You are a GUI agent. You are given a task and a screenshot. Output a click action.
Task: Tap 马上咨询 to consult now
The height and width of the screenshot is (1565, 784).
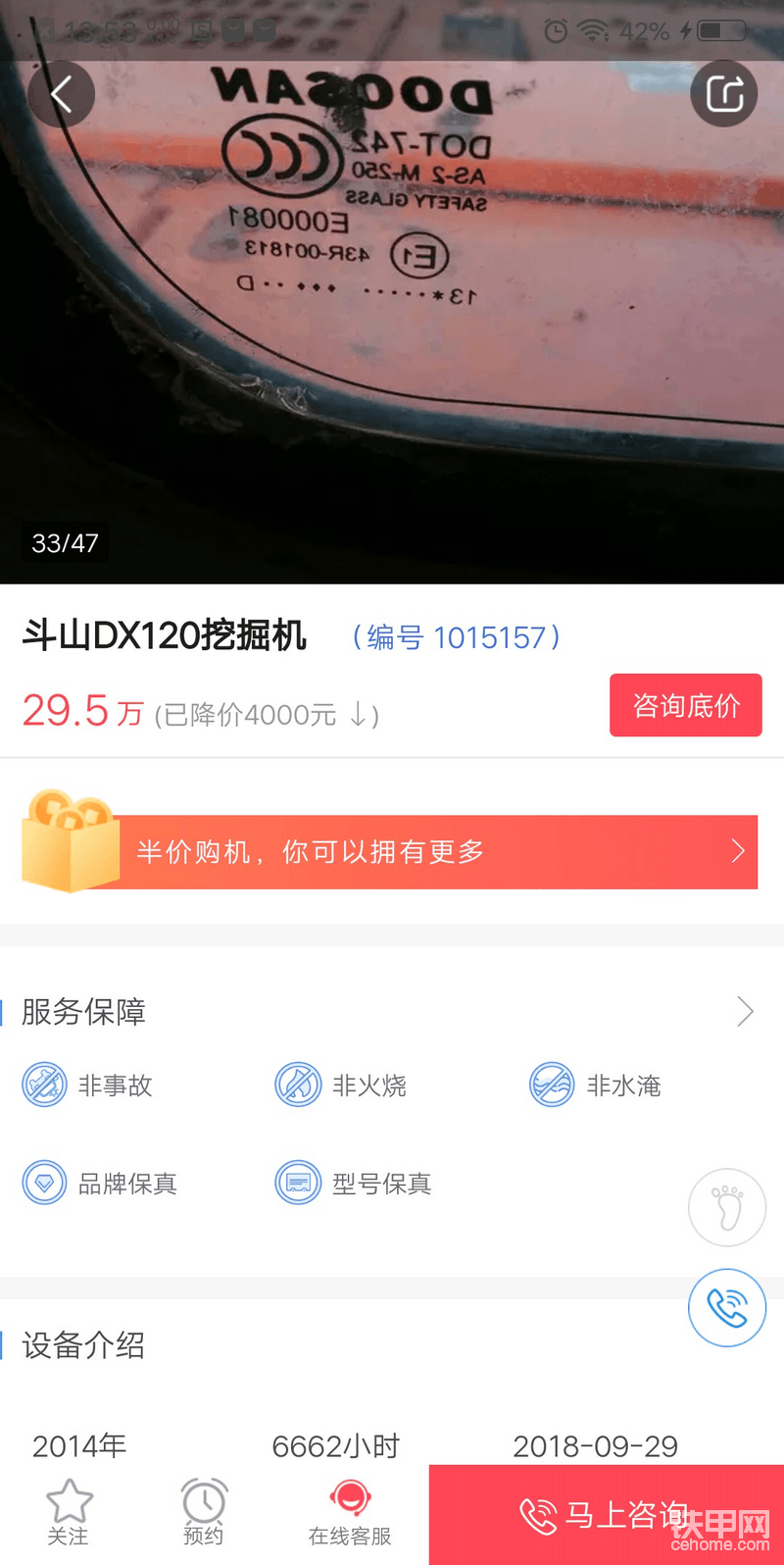(606, 1514)
